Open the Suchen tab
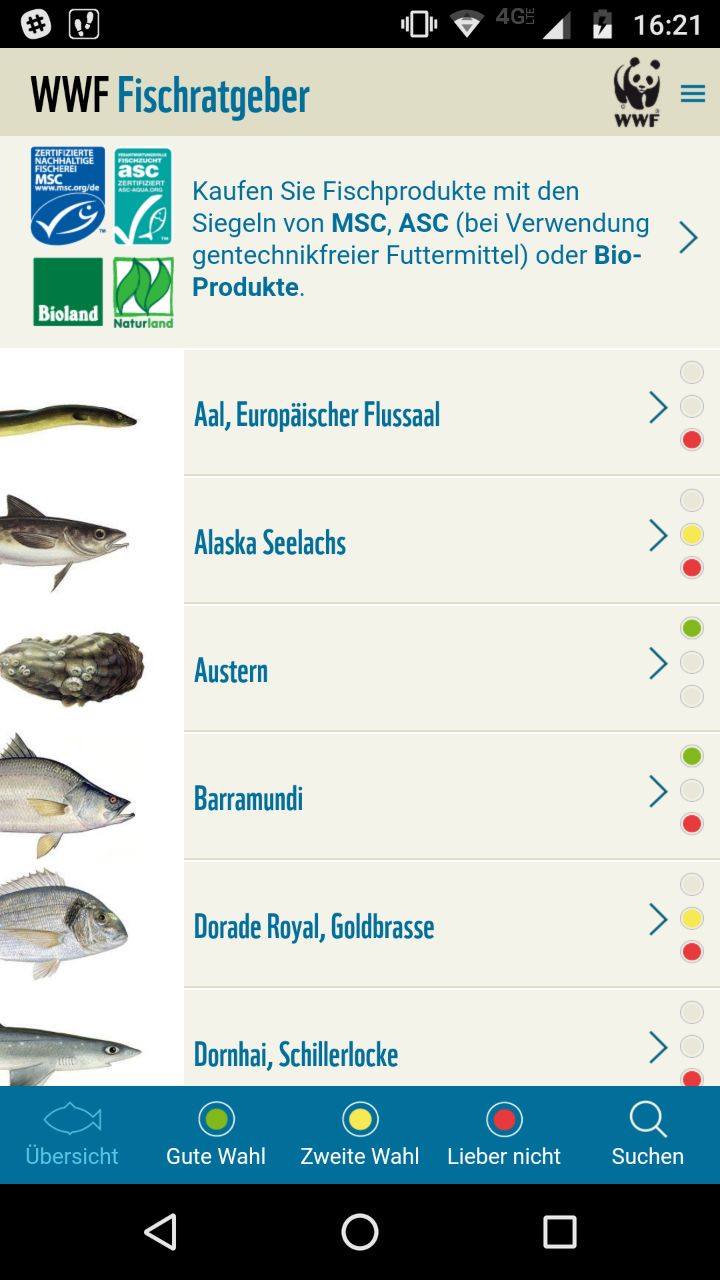This screenshot has height=1280, width=720. pyautogui.click(x=648, y=1135)
